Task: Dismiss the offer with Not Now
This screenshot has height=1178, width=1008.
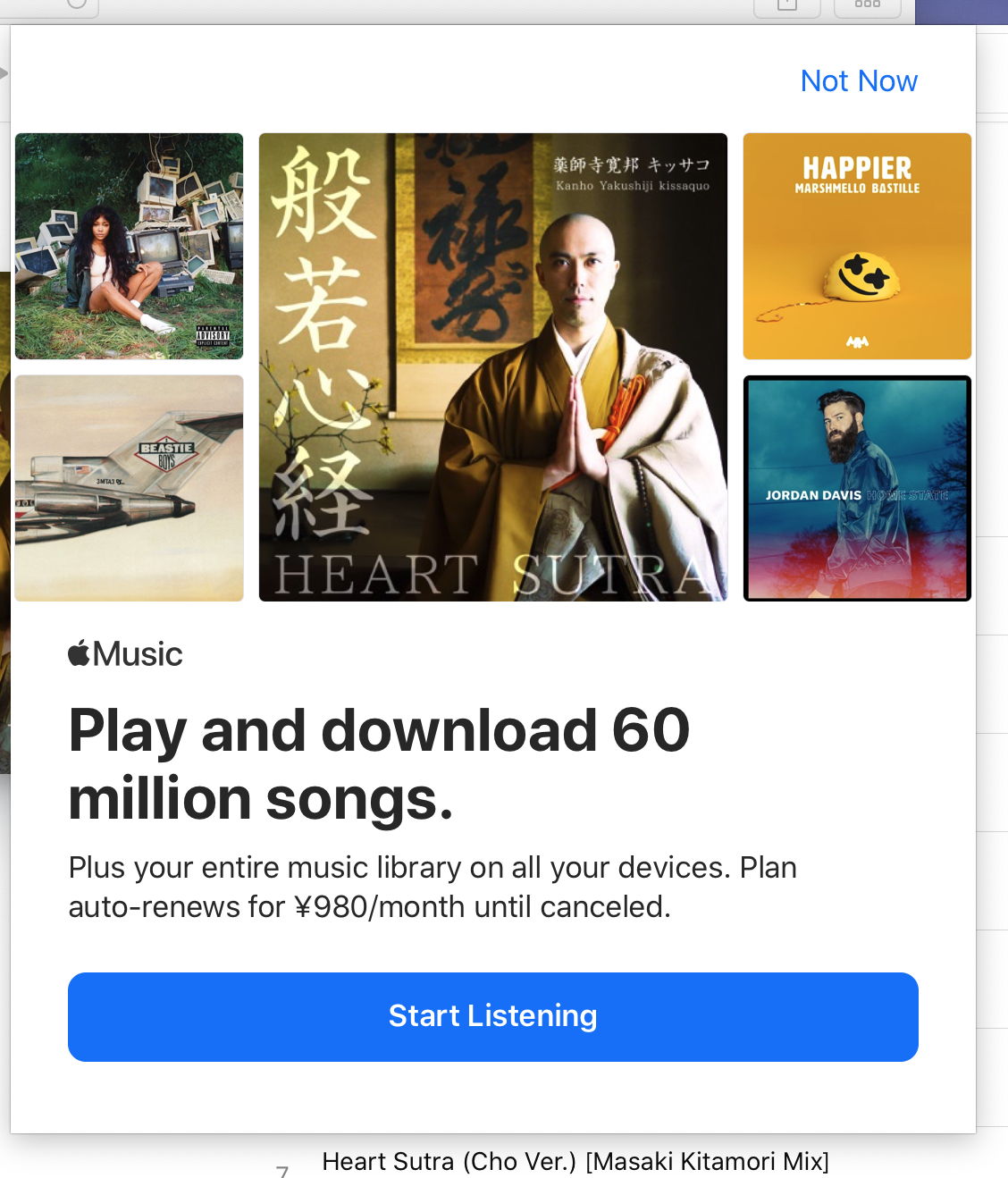Action: pyautogui.click(x=858, y=81)
